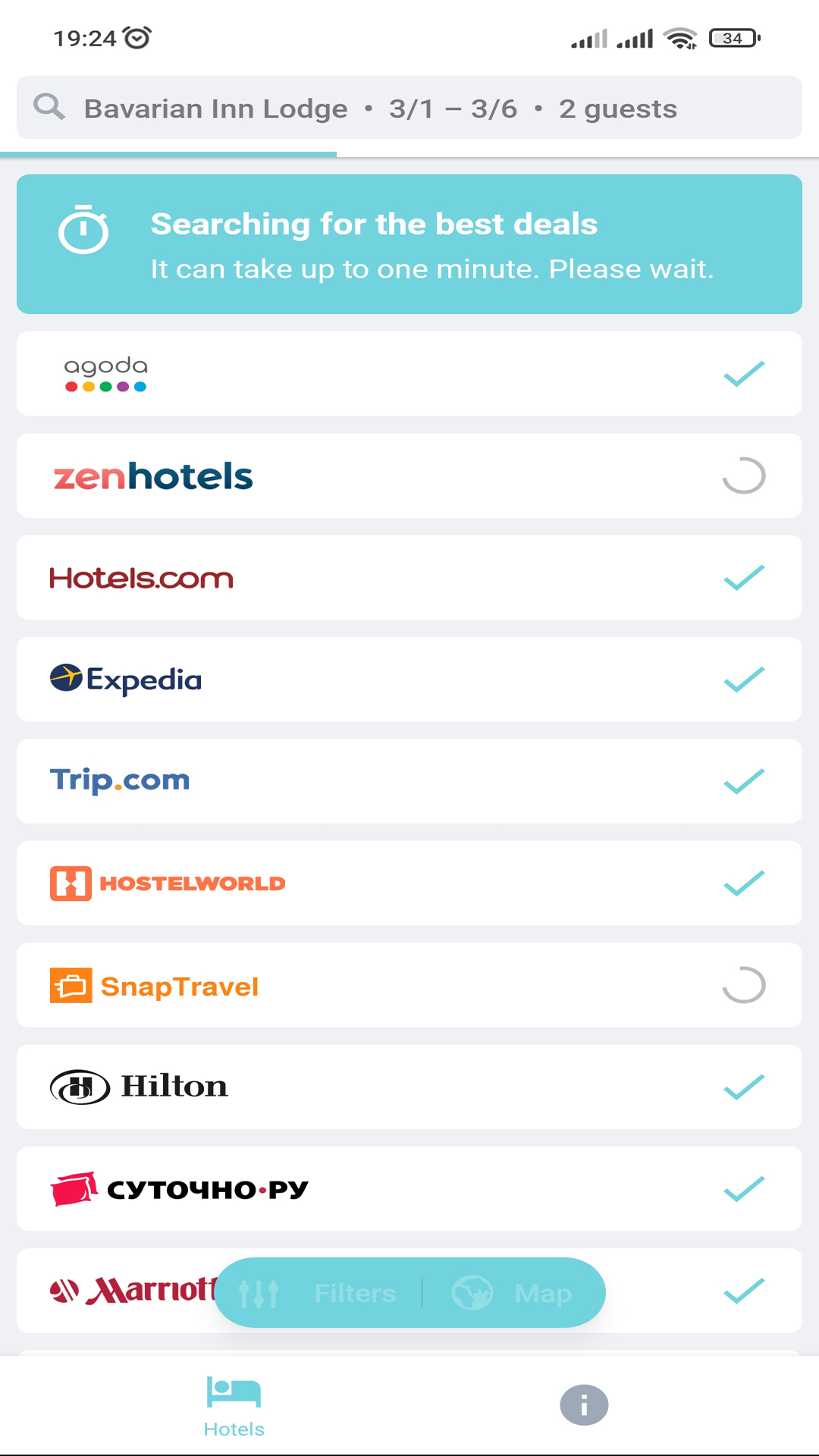Tap the Zenhotels loading spinner
This screenshot has width=819, height=1456.
[744, 475]
